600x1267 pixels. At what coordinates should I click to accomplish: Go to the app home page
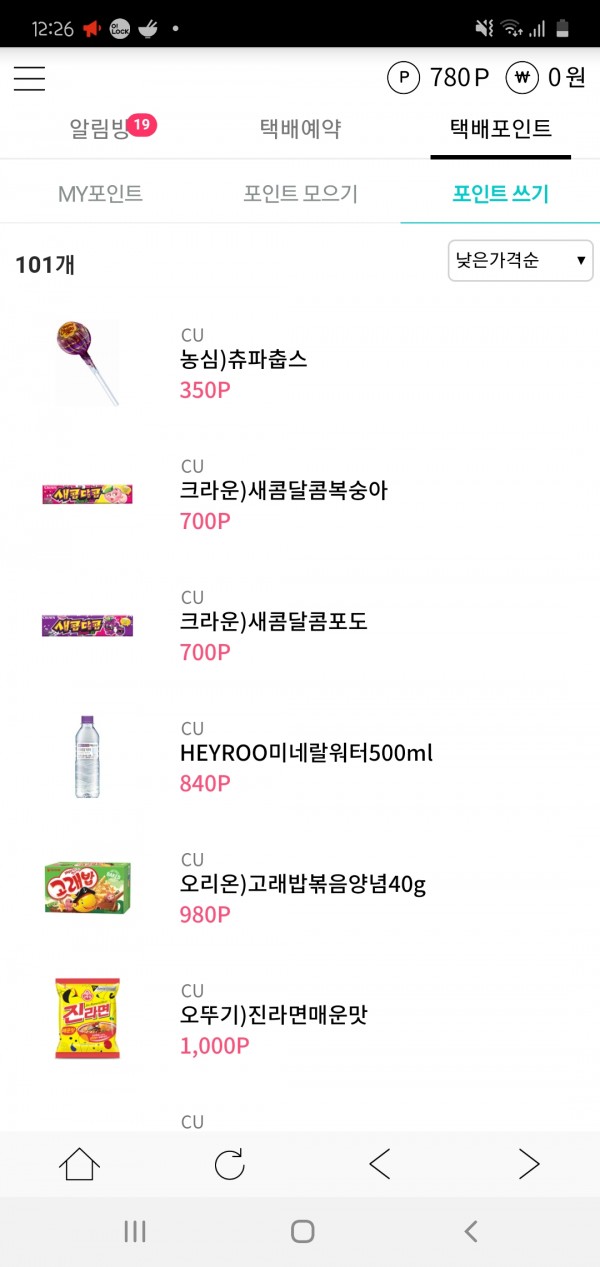(80, 1164)
